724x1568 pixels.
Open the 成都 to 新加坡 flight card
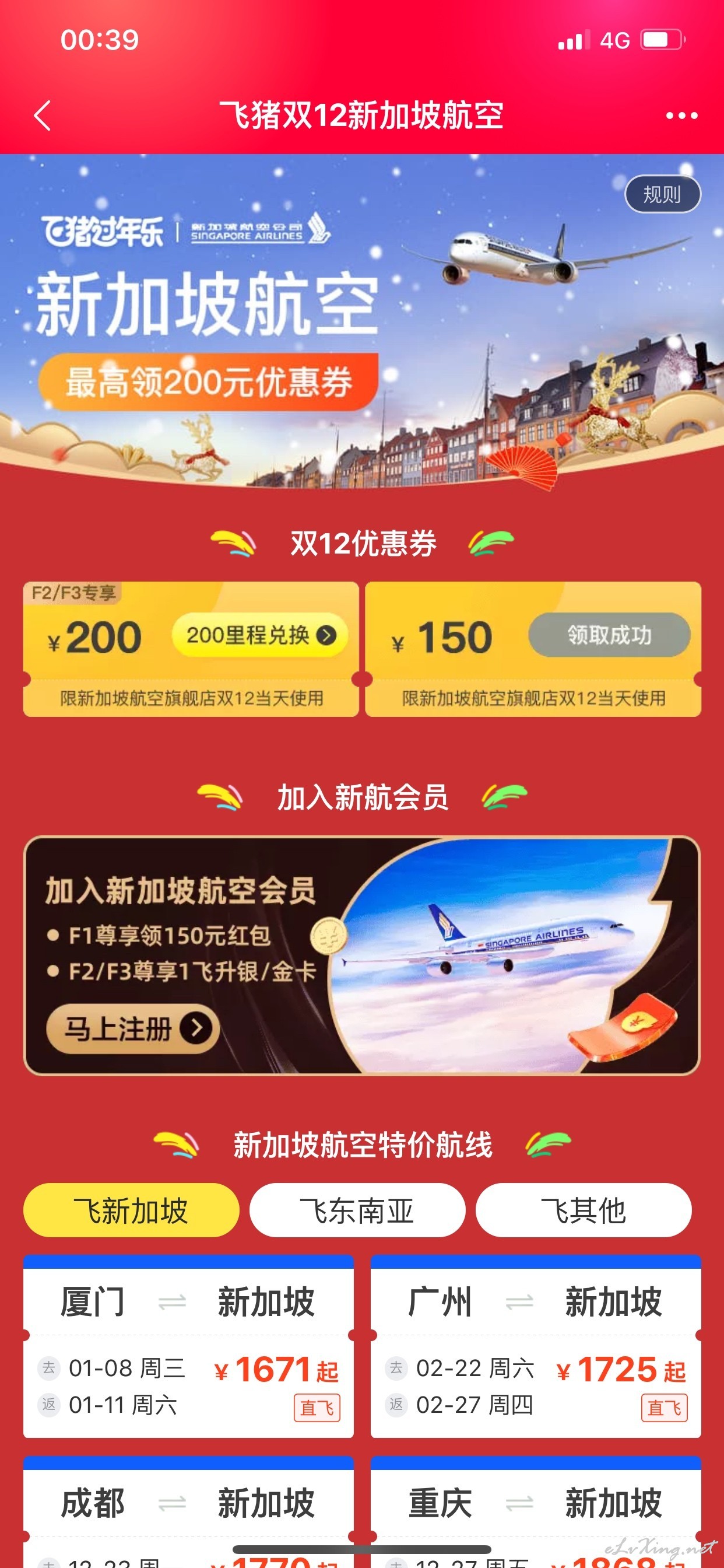189,1512
